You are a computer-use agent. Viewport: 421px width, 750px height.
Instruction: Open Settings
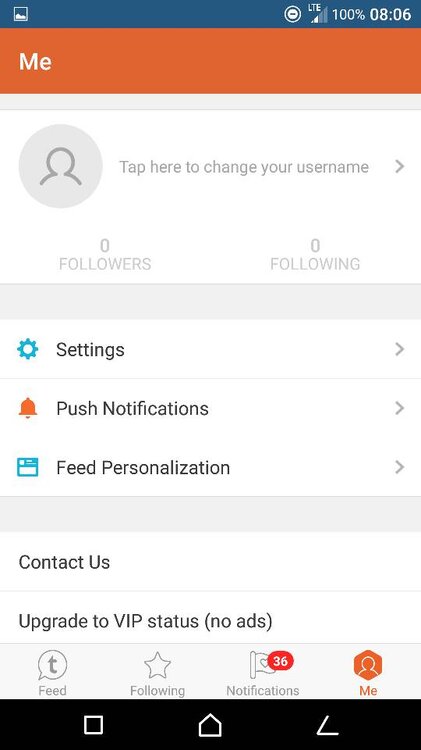click(210, 349)
